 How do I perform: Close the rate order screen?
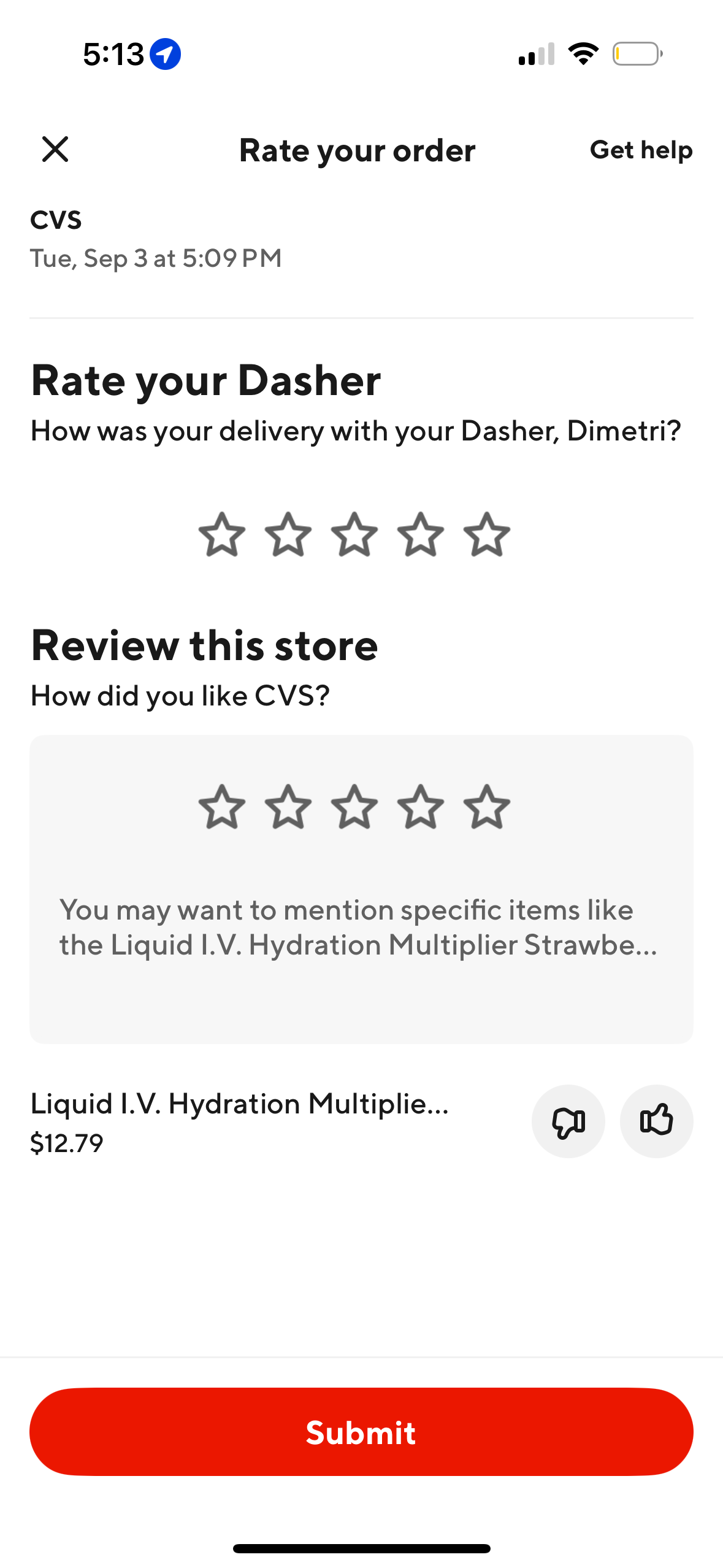pyautogui.click(x=55, y=150)
